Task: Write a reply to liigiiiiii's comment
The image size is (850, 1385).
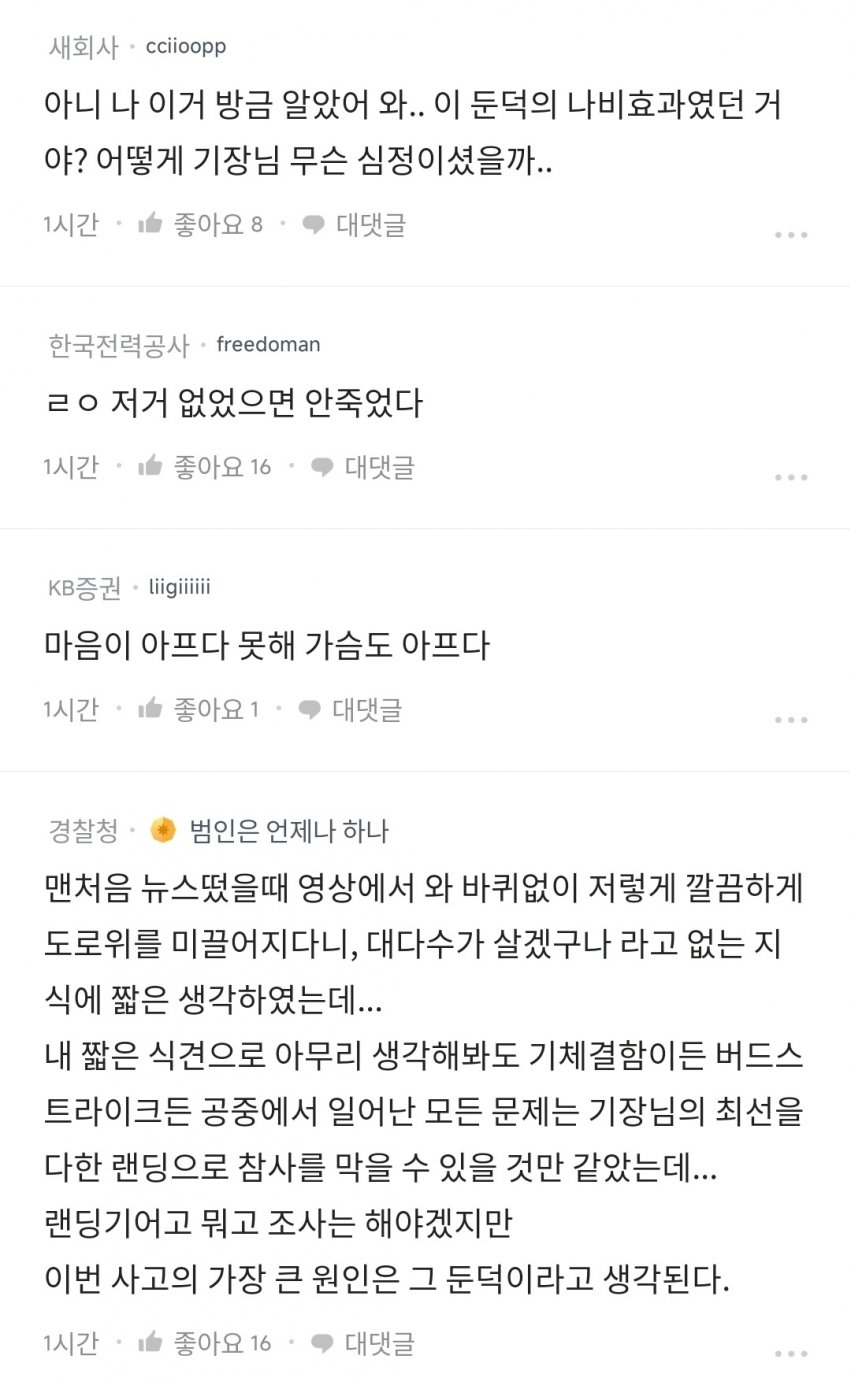Action: [351, 709]
